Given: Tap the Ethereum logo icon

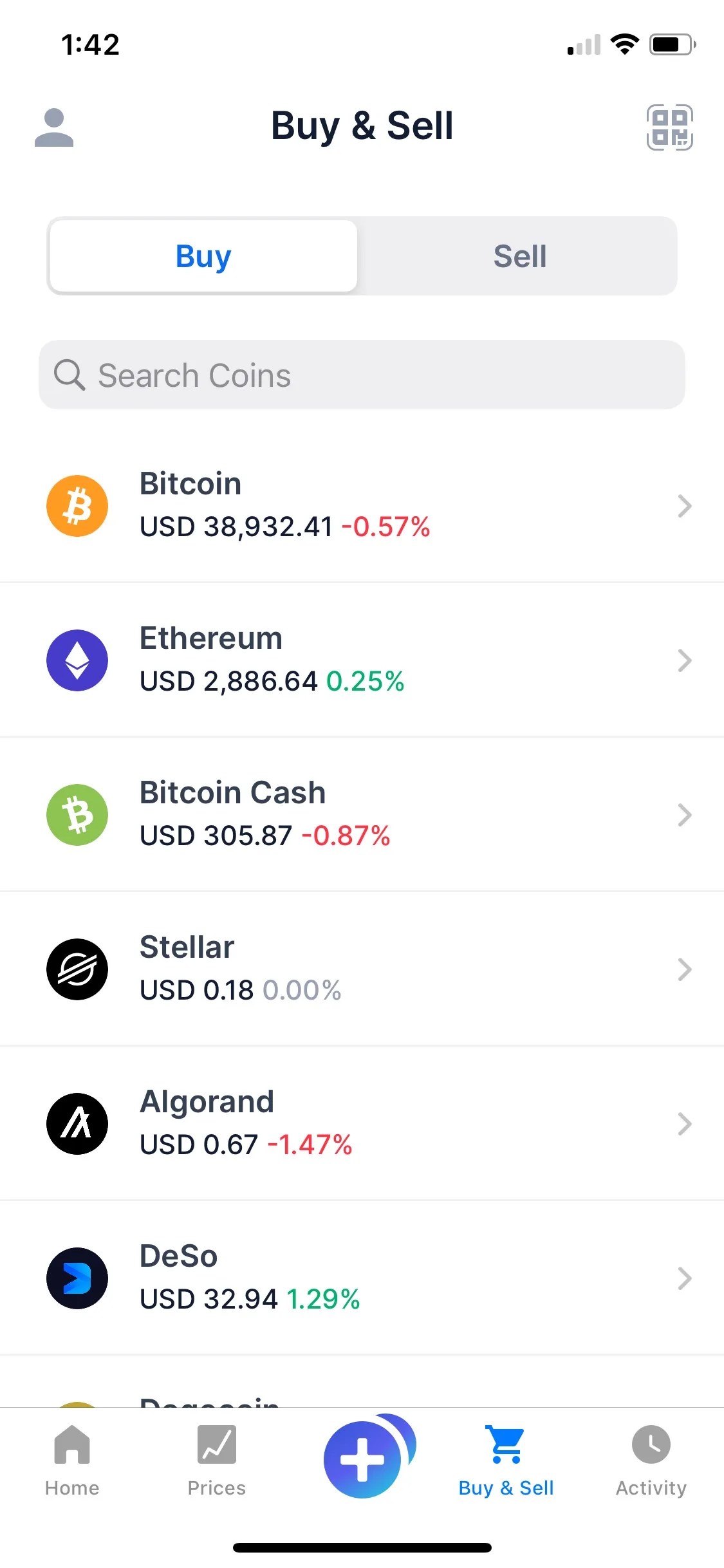Looking at the screenshot, I should click(77, 660).
